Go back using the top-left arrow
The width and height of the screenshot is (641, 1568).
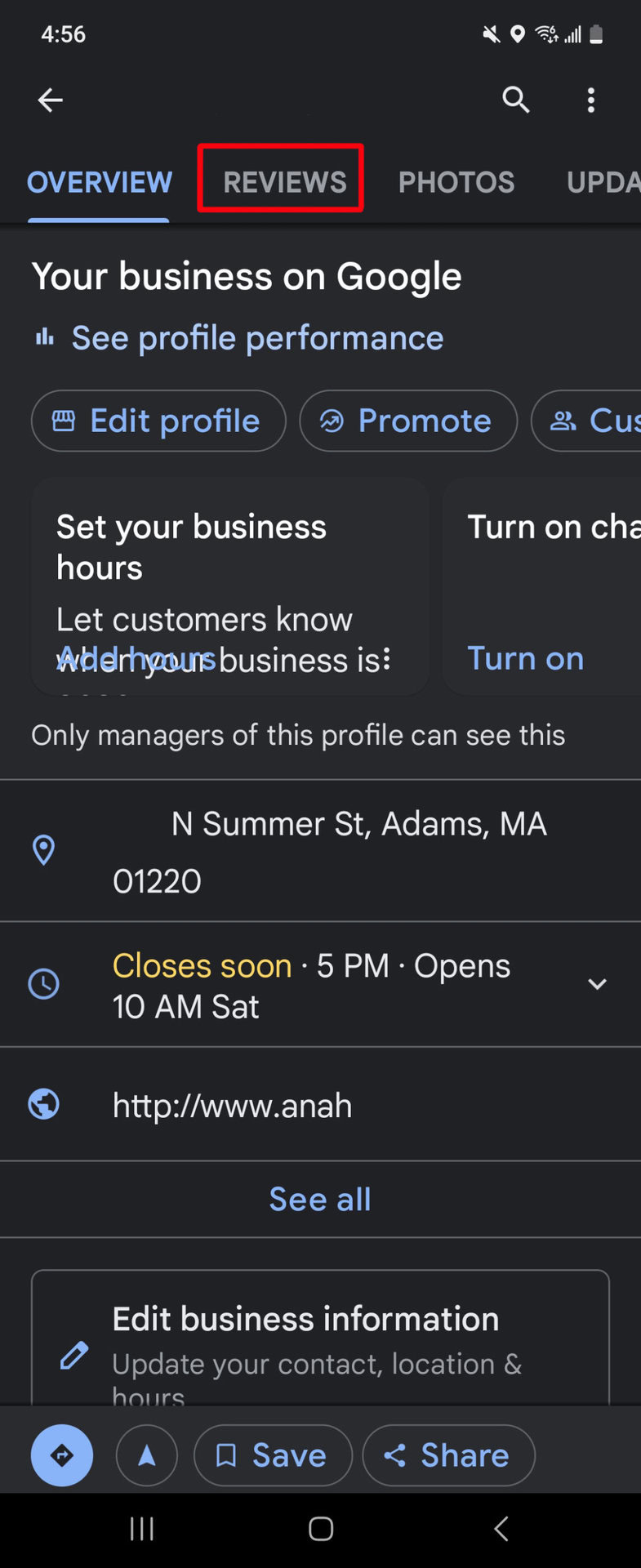point(51,100)
